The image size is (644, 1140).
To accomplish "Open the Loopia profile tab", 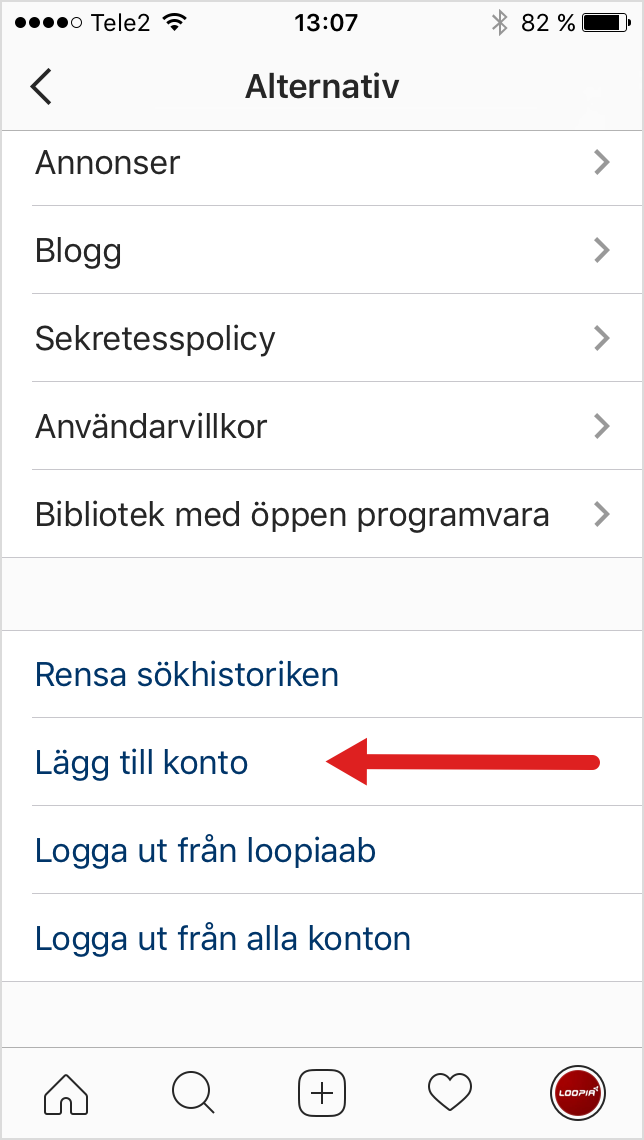I will [x=578, y=1093].
